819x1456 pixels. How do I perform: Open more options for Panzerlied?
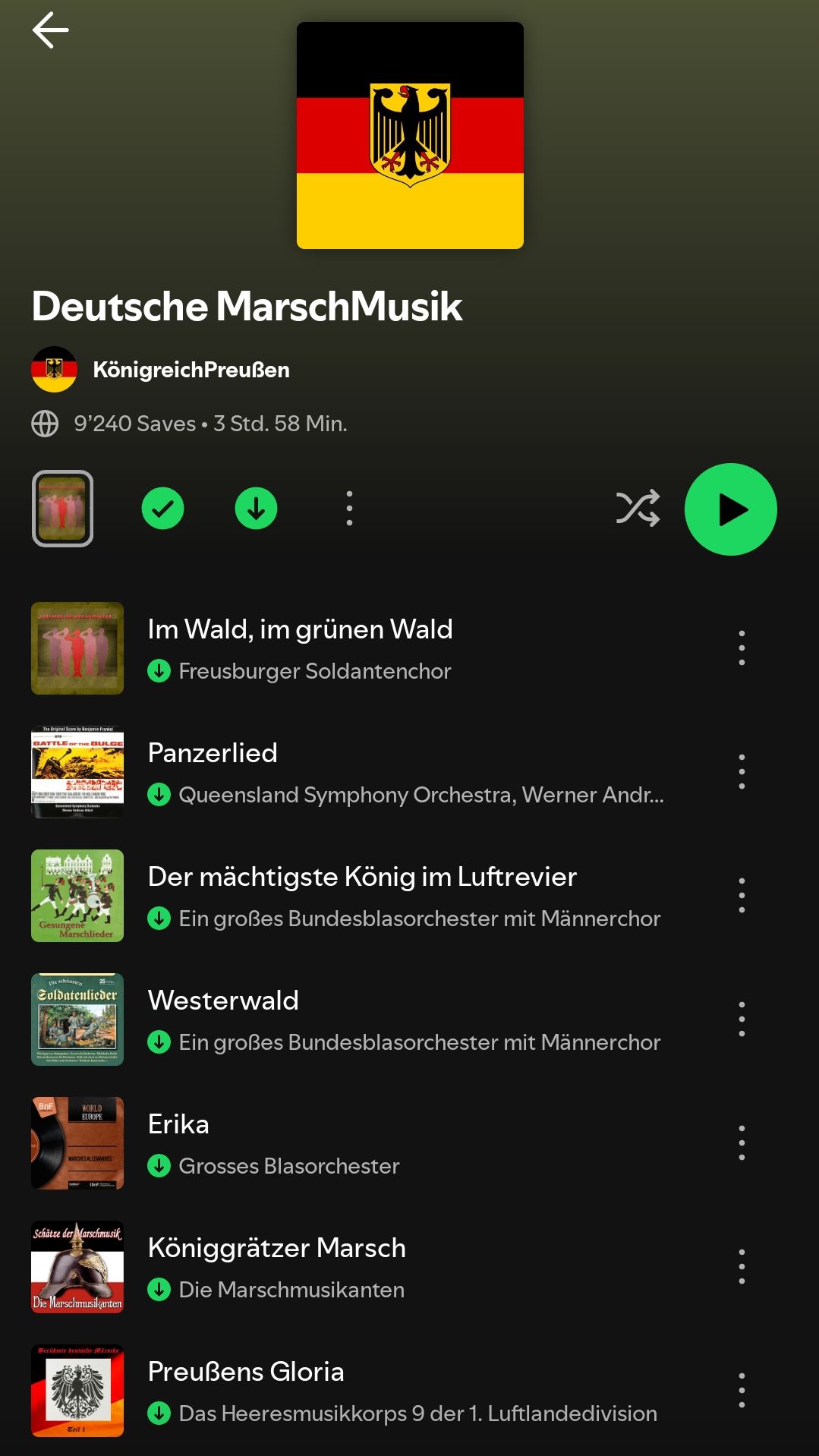742,772
